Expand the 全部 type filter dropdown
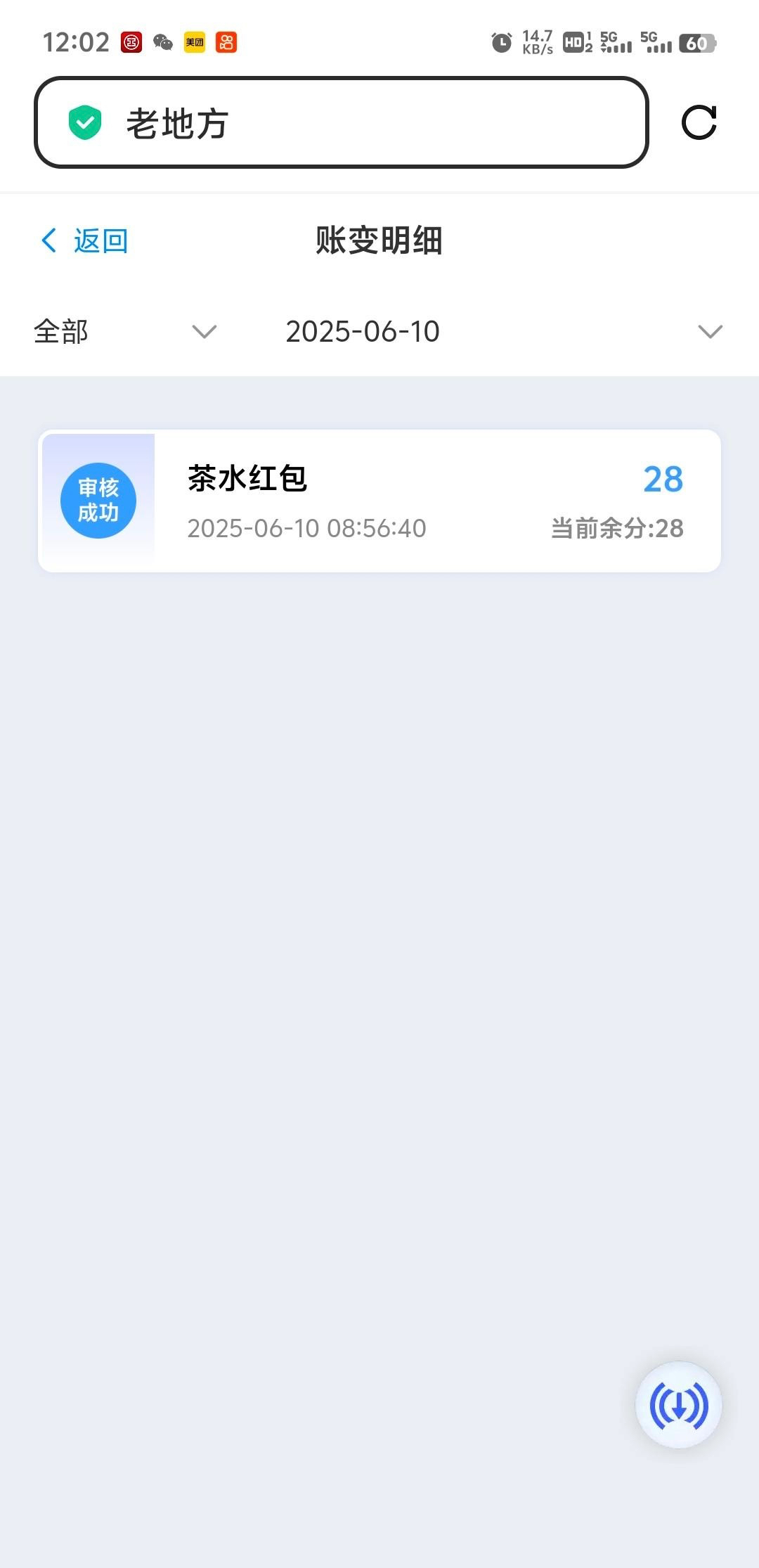The image size is (759, 1568). (x=125, y=331)
